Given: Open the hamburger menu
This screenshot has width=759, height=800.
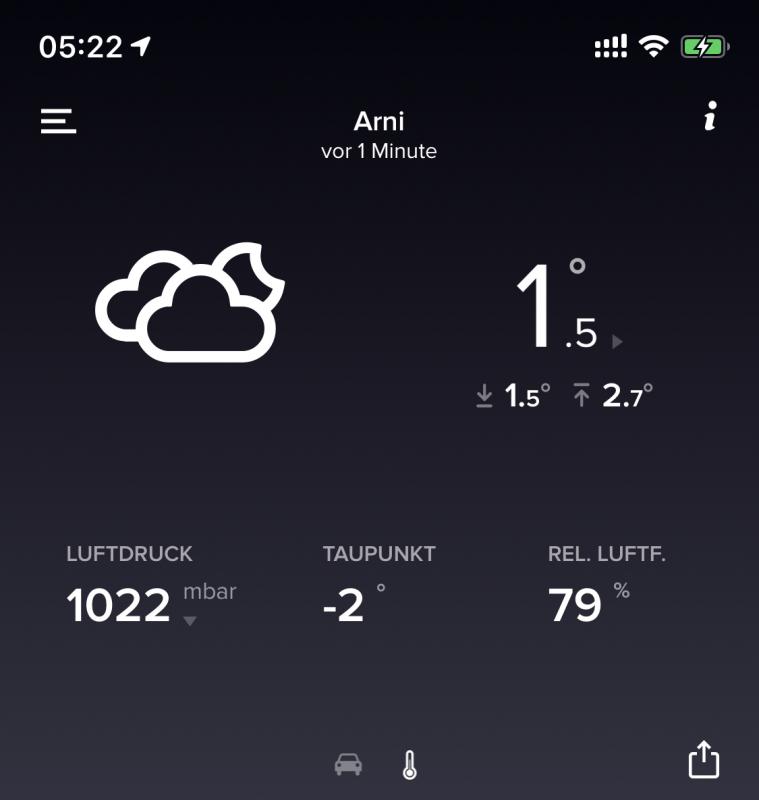Looking at the screenshot, I should 58,121.
